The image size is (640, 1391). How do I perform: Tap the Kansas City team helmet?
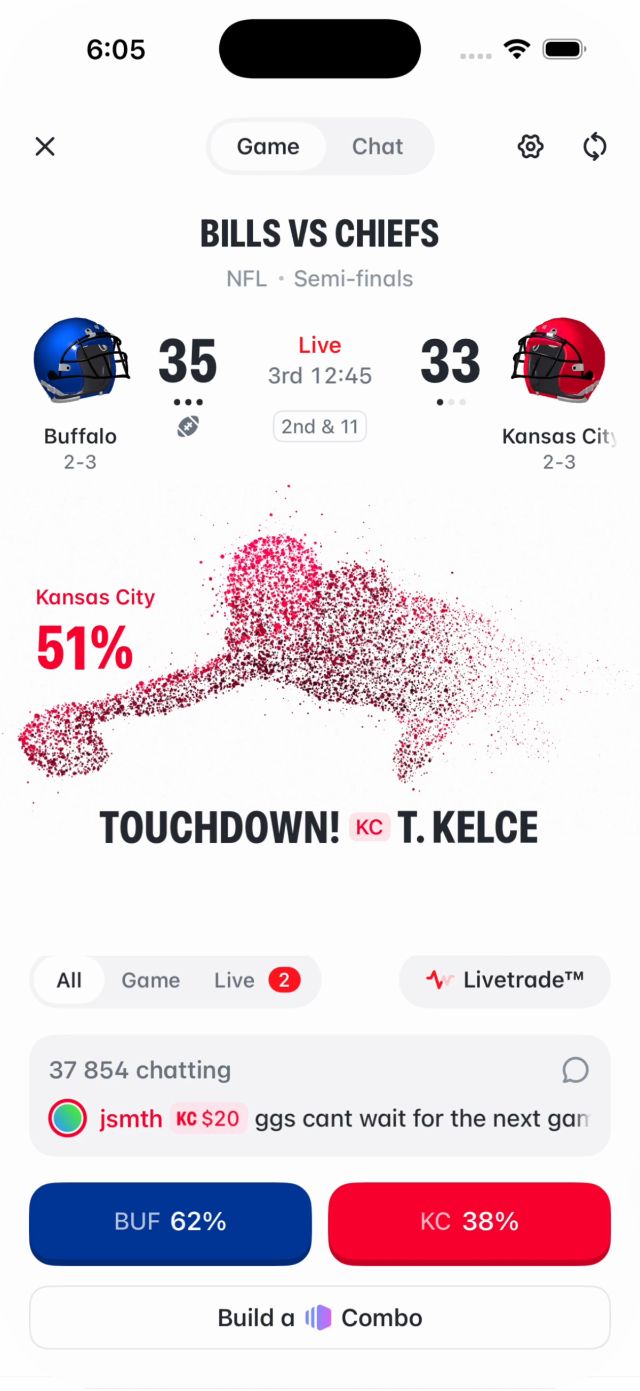558,361
